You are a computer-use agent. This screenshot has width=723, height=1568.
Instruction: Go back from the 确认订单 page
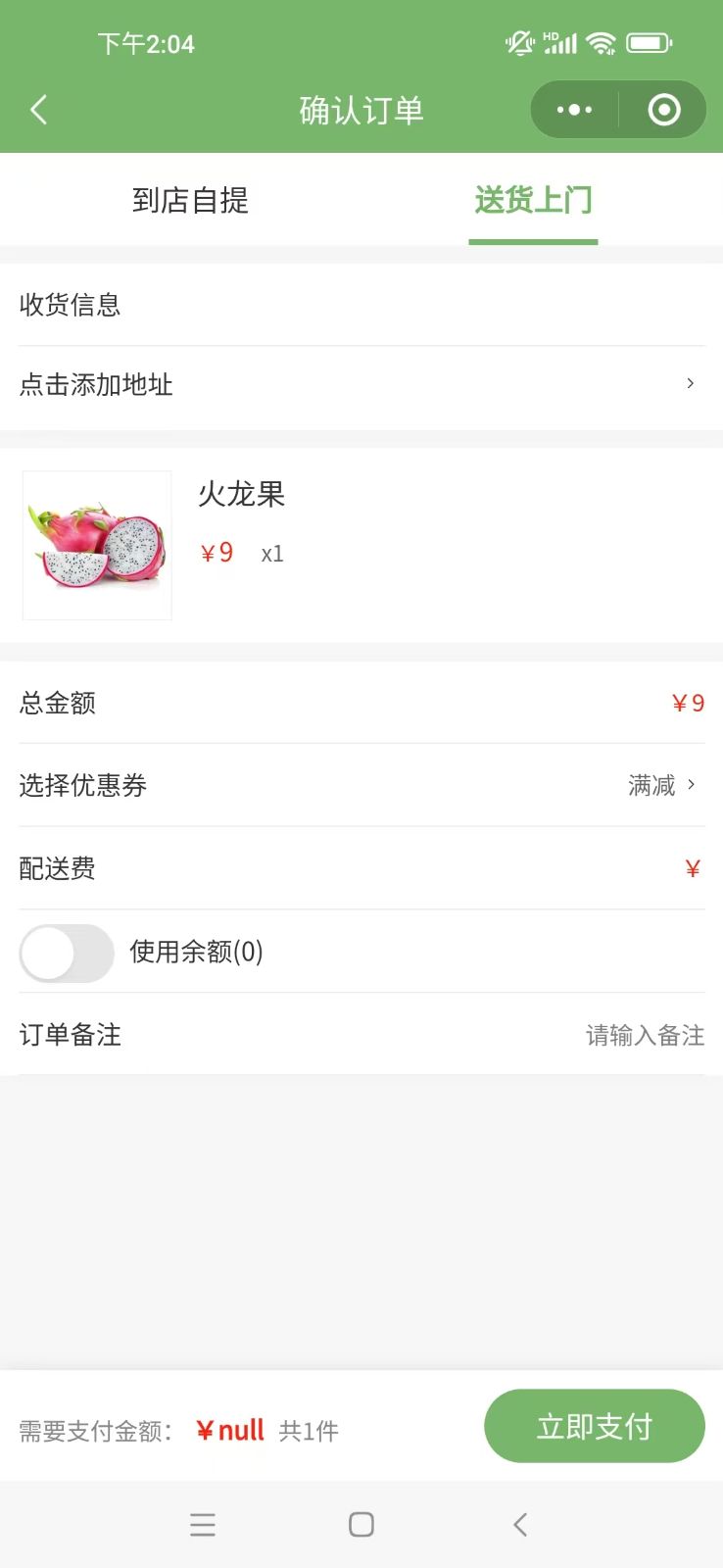click(39, 110)
